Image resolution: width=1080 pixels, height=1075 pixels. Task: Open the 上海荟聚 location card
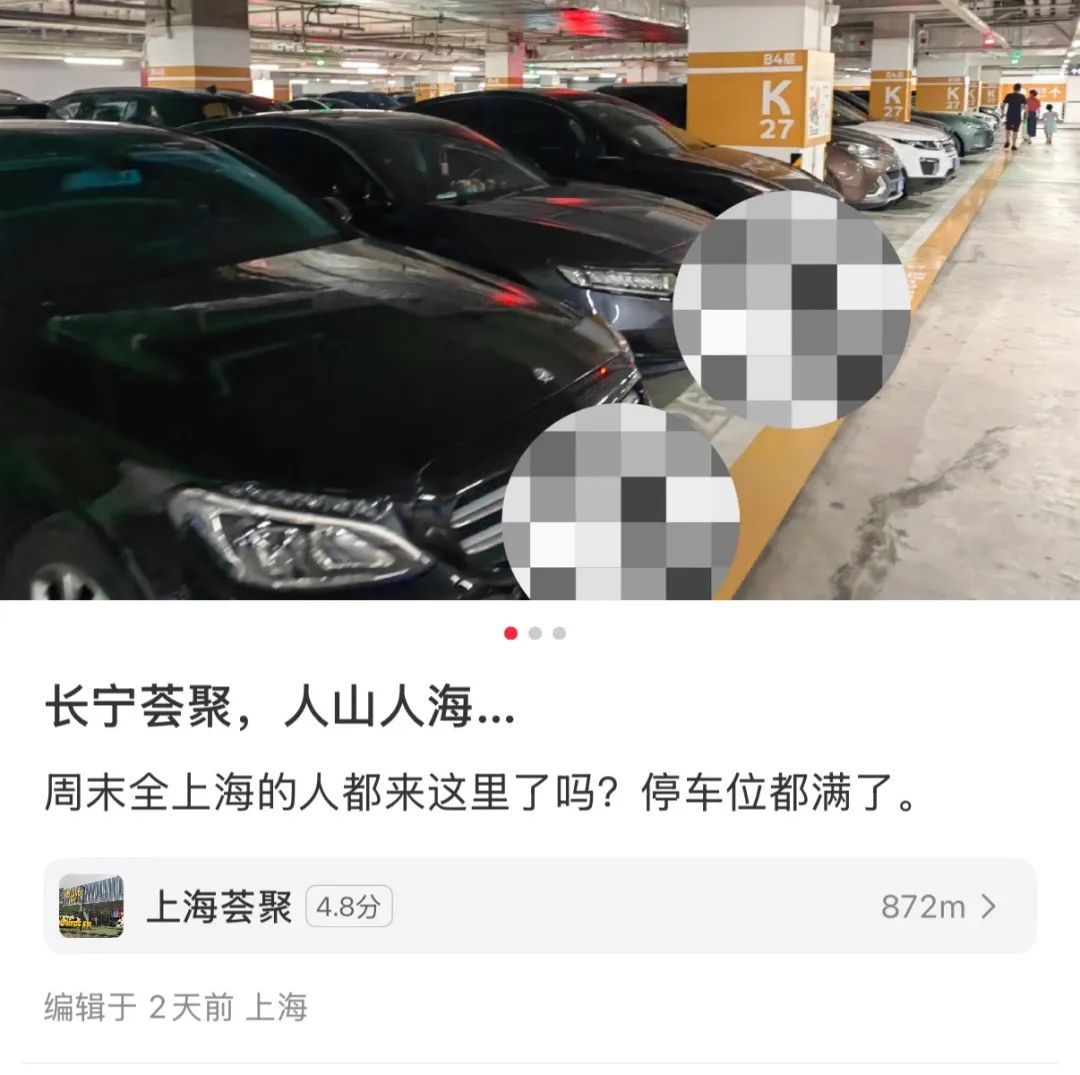540,906
